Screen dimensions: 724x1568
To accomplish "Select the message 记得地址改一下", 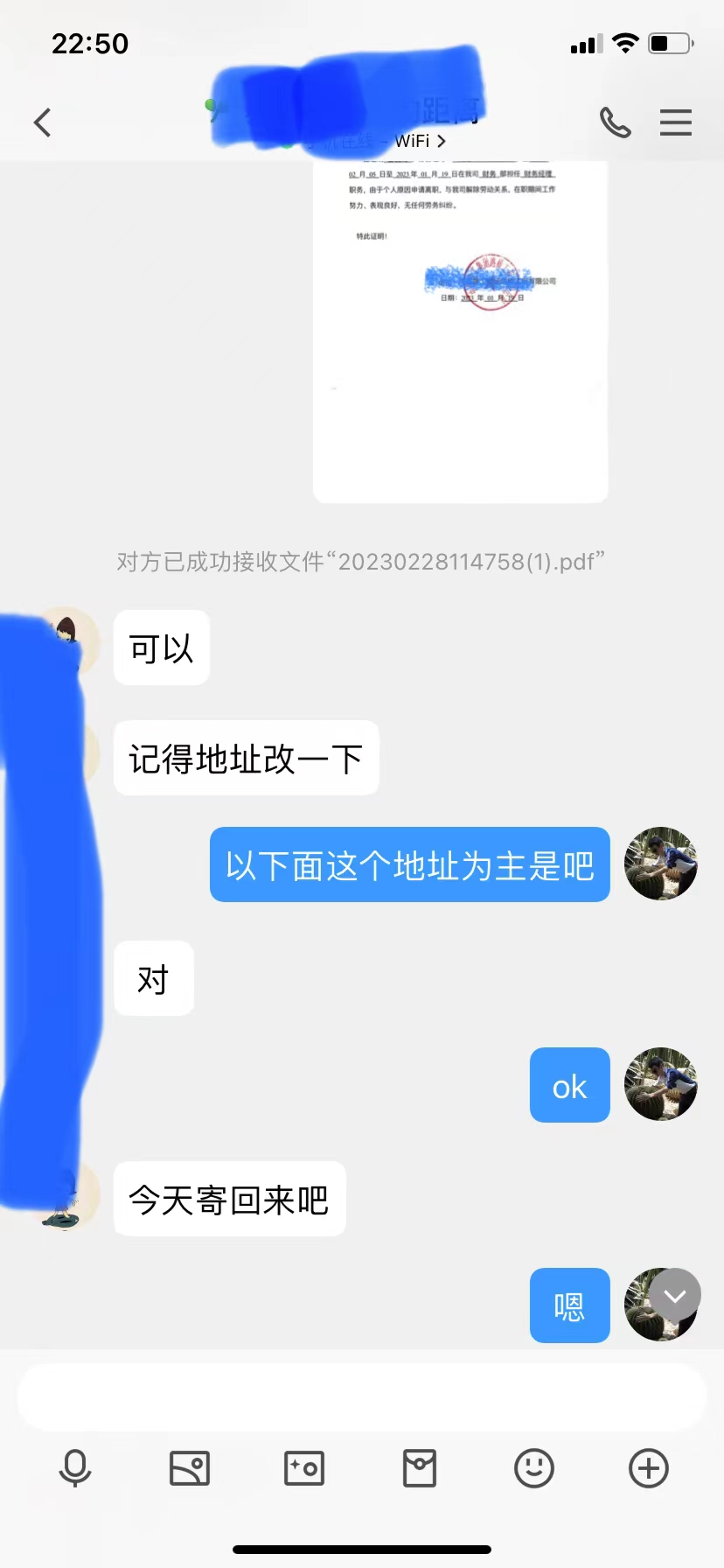I will click(x=246, y=758).
